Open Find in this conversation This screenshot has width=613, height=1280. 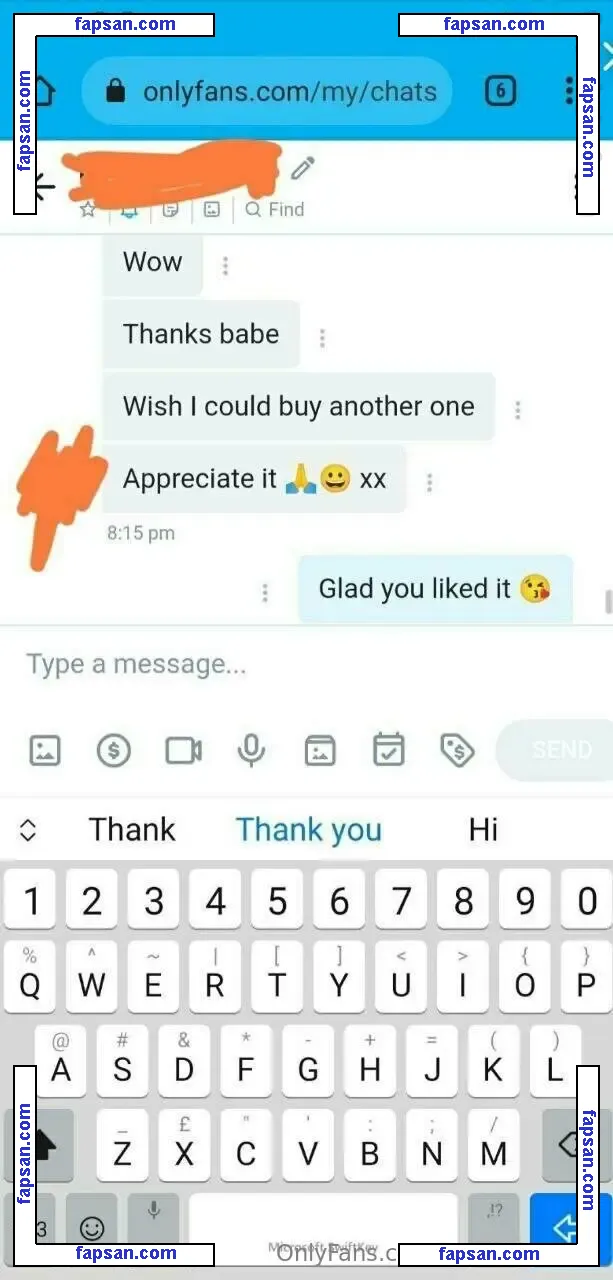tap(275, 209)
